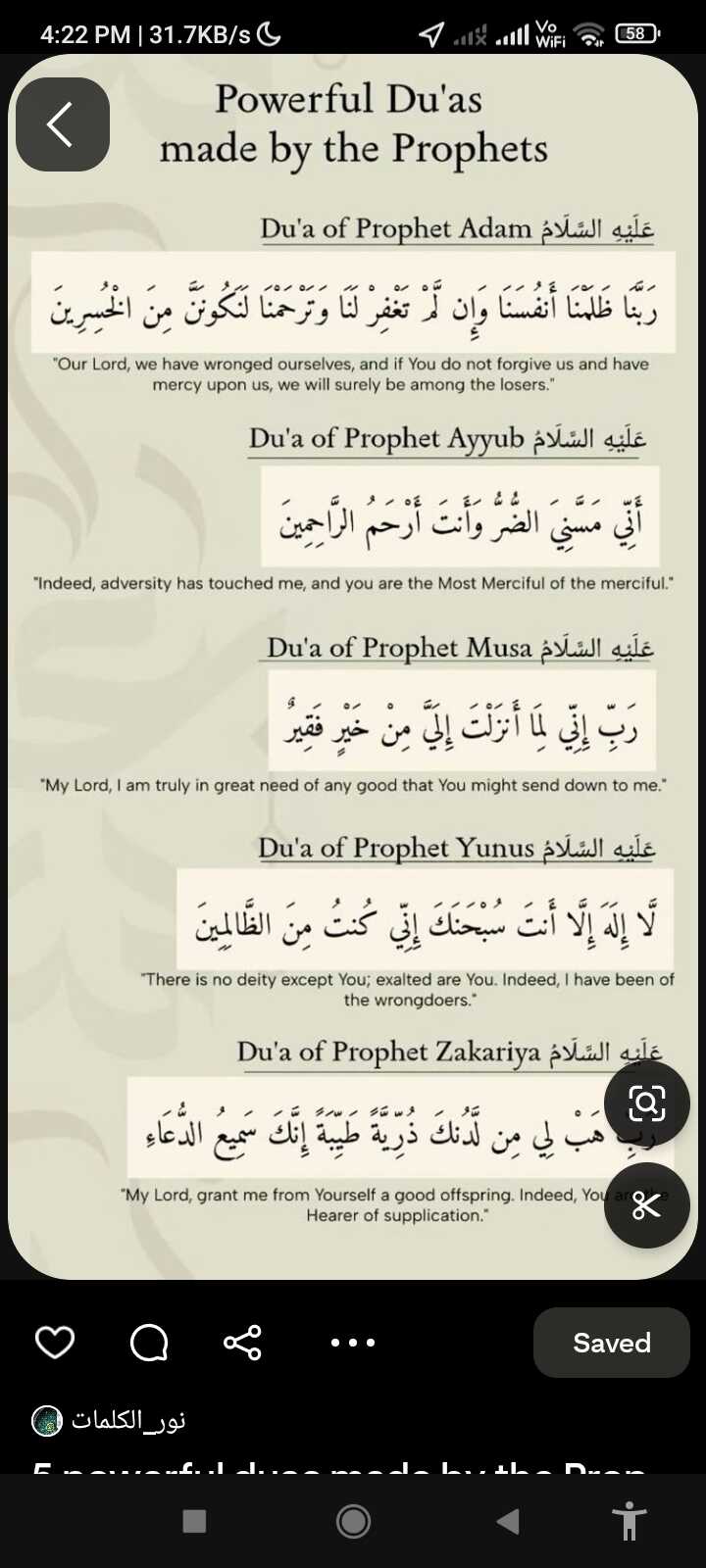
Task: Share this pin
Action: coord(242,1342)
